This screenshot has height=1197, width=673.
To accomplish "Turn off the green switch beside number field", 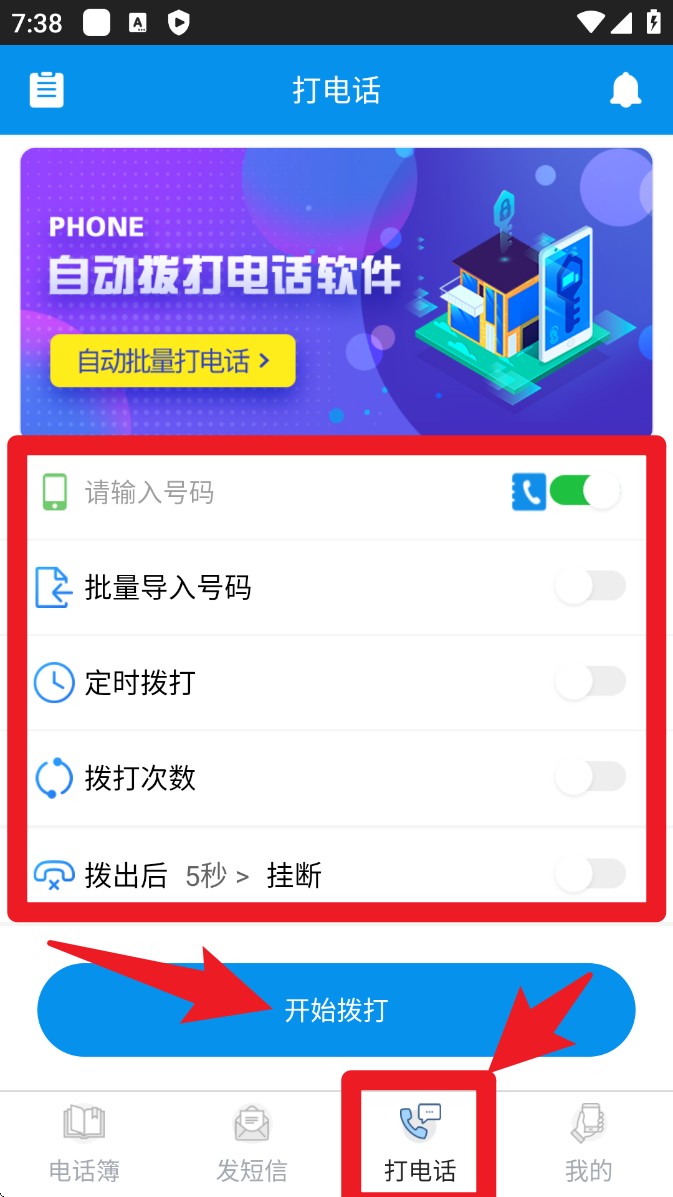I will tap(587, 492).
